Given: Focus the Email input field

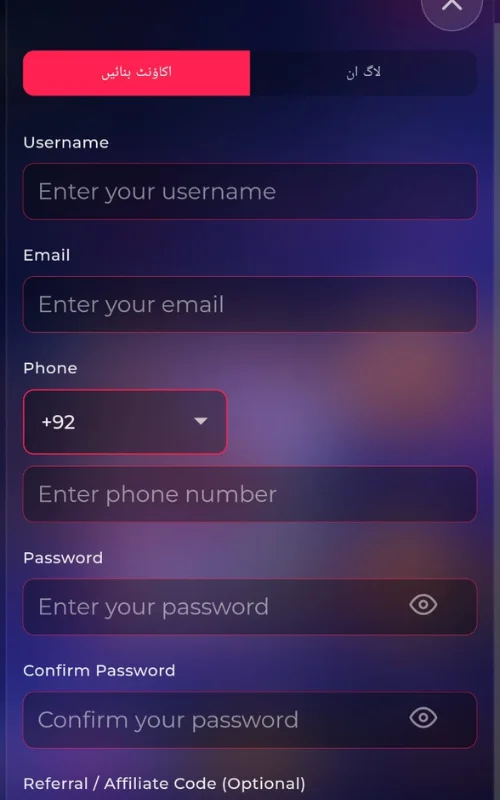Looking at the screenshot, I should click(x=250, y=305).
